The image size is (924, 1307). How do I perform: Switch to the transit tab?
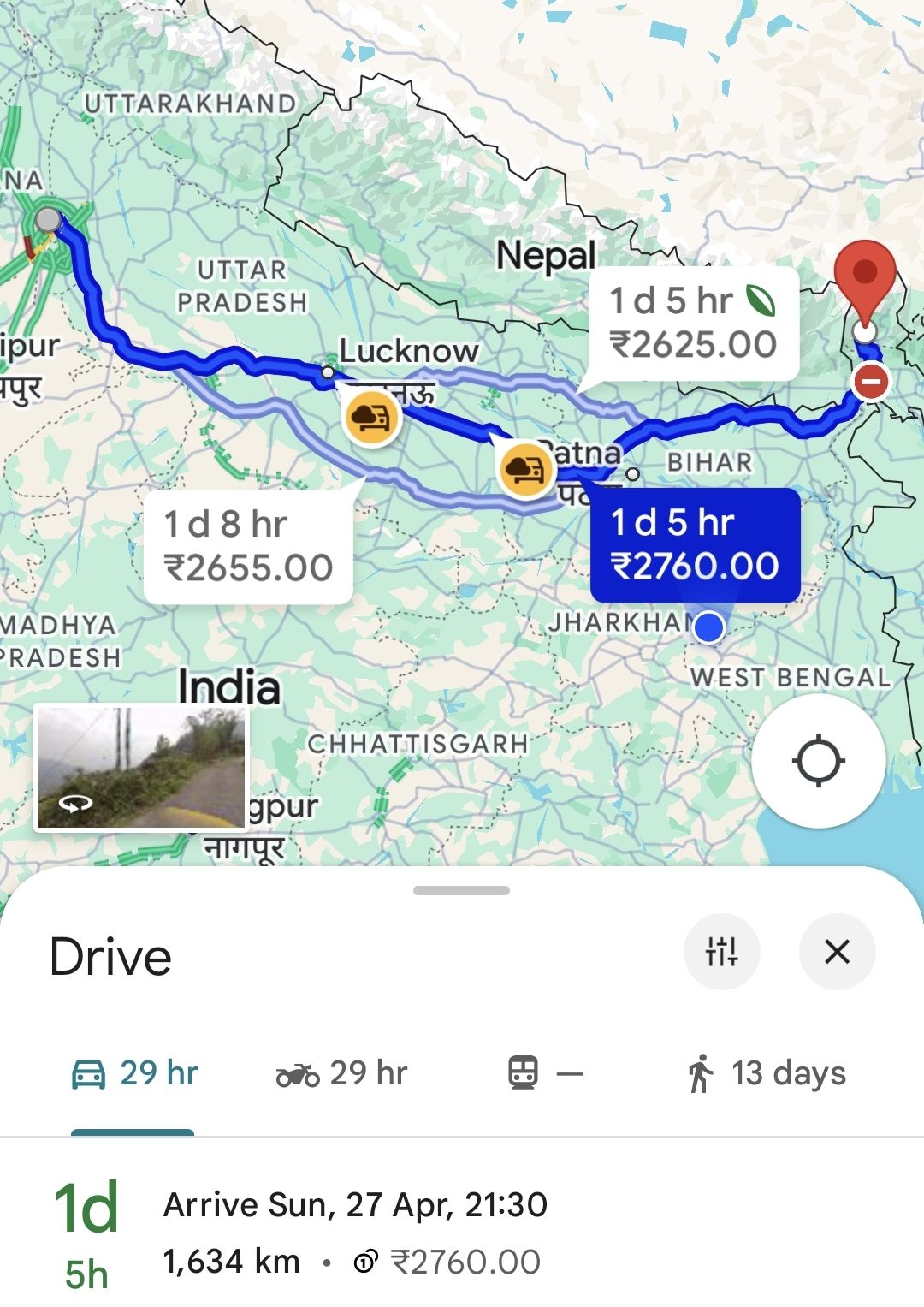pyautogui.click(x=545, y=1073)
